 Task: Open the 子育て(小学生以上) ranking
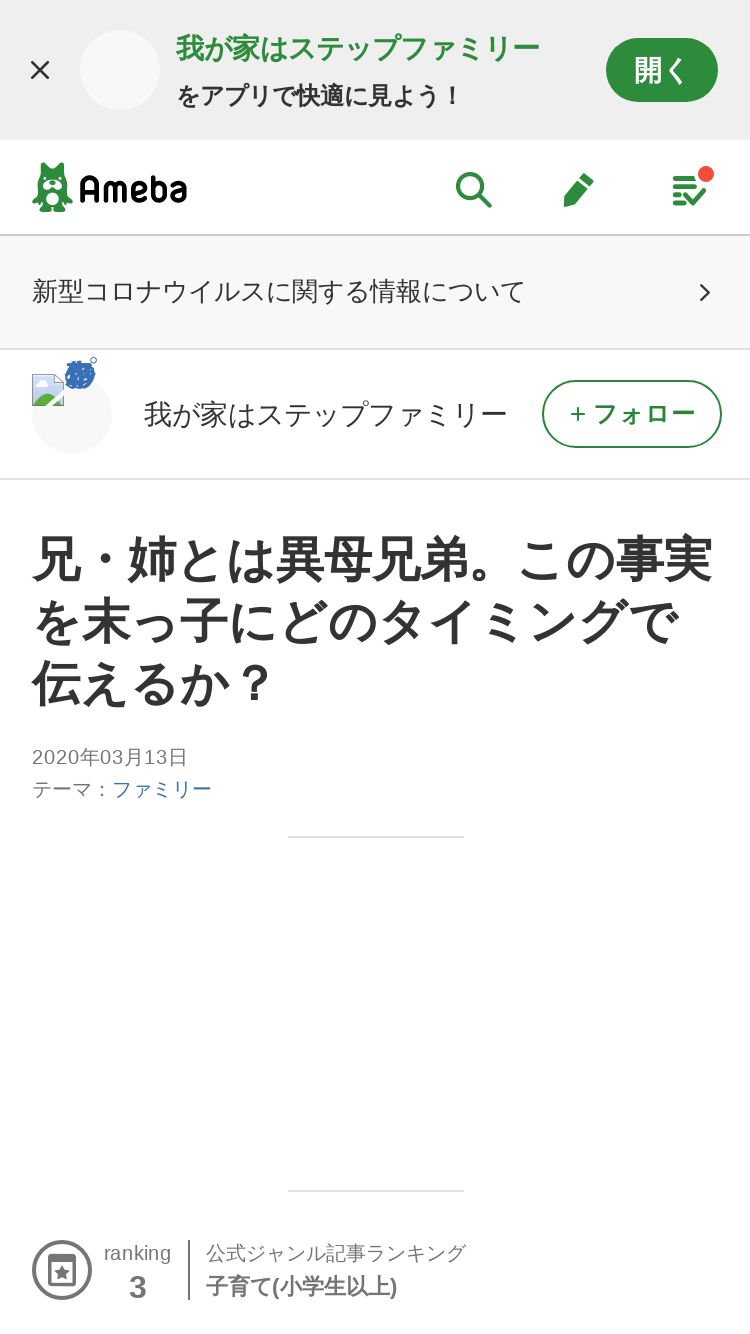(301, 1286)
